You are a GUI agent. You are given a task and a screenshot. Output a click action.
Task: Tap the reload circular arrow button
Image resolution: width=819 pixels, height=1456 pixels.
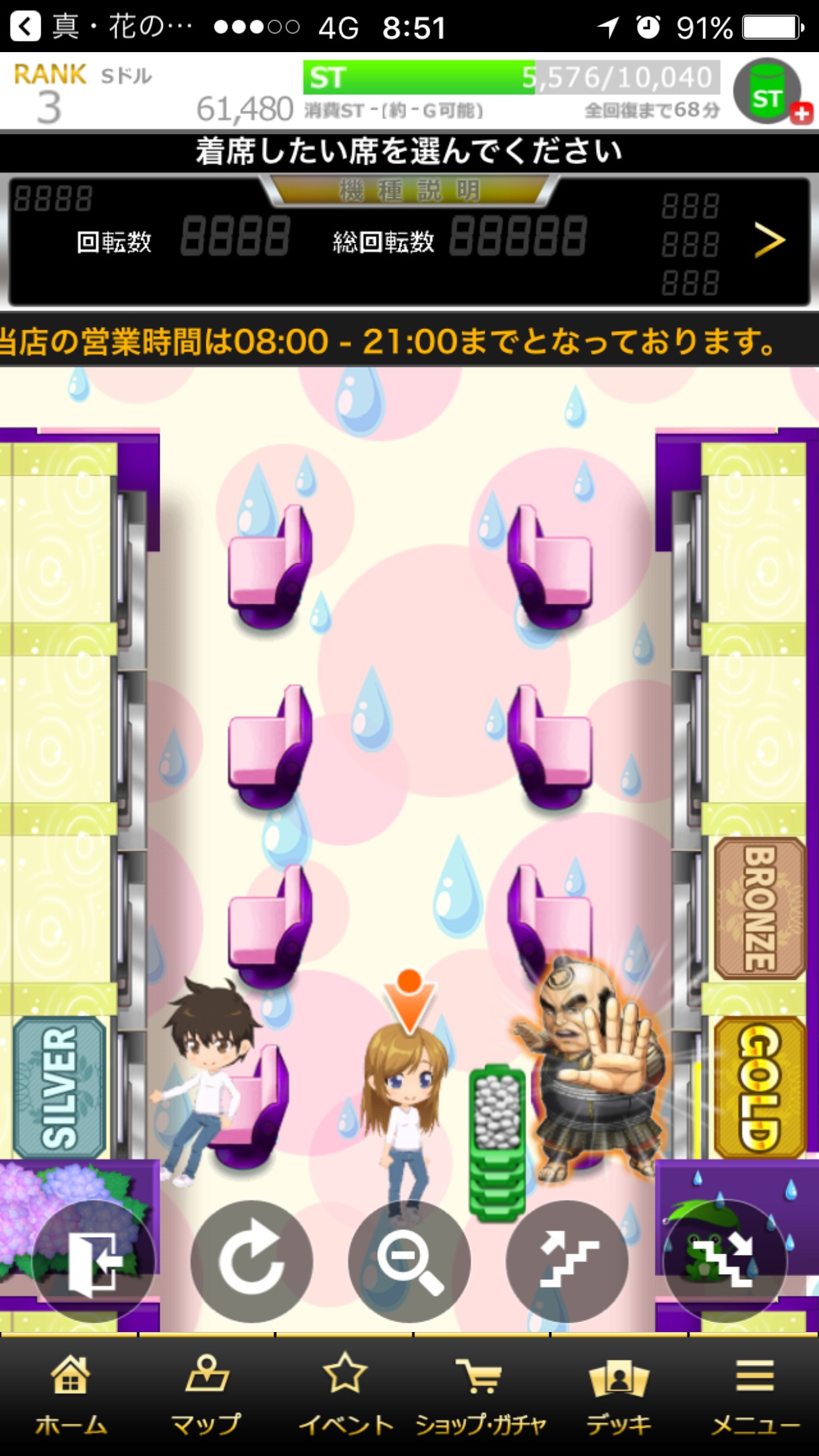coord(251,1261)
